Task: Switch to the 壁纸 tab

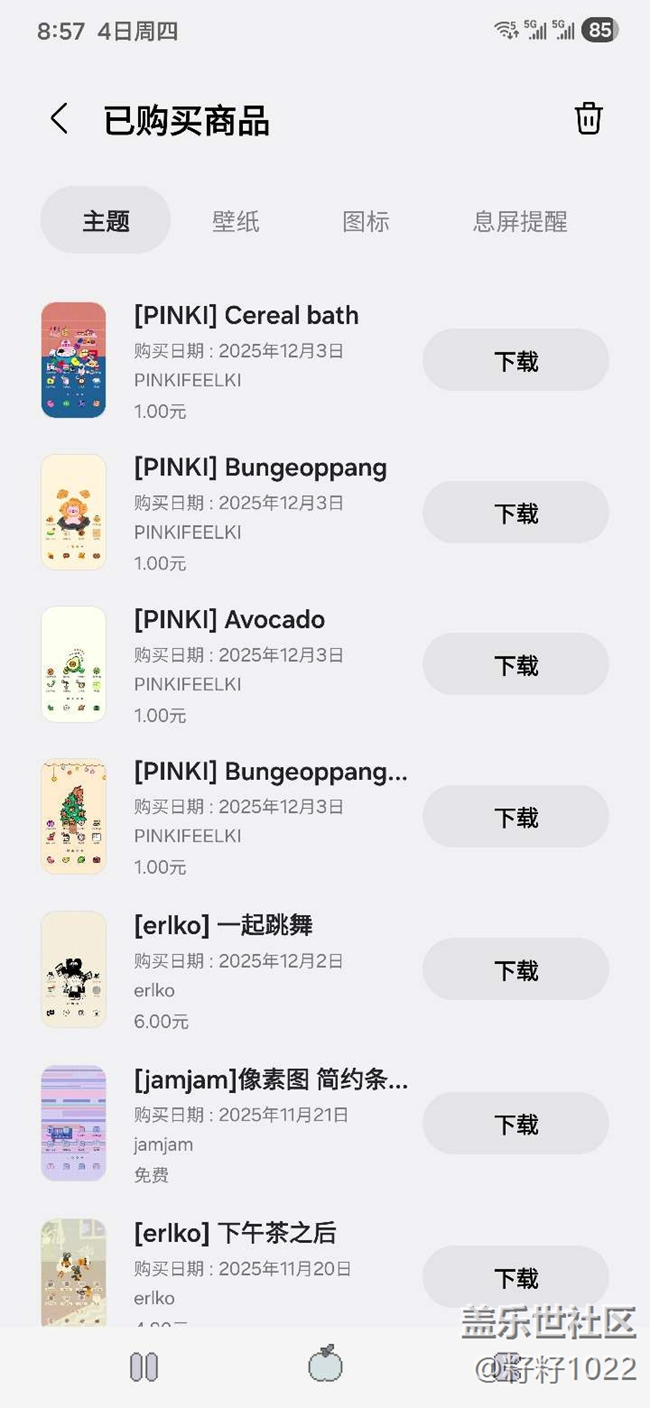Action: click(x=236, y=221)
